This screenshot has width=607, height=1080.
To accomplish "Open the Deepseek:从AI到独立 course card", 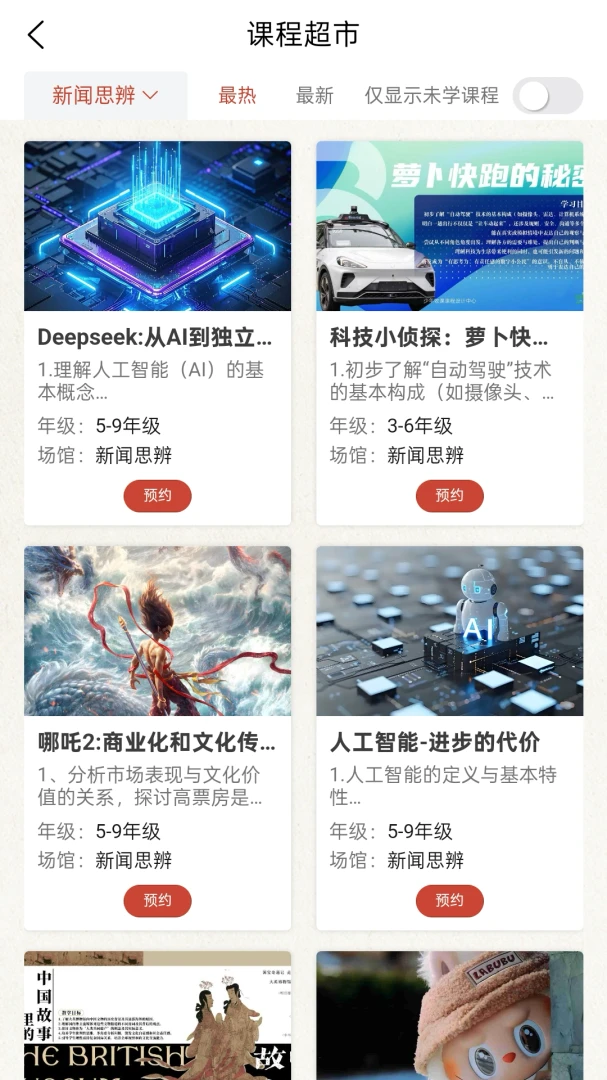I will pyautogui.click(x=158, y=333).
